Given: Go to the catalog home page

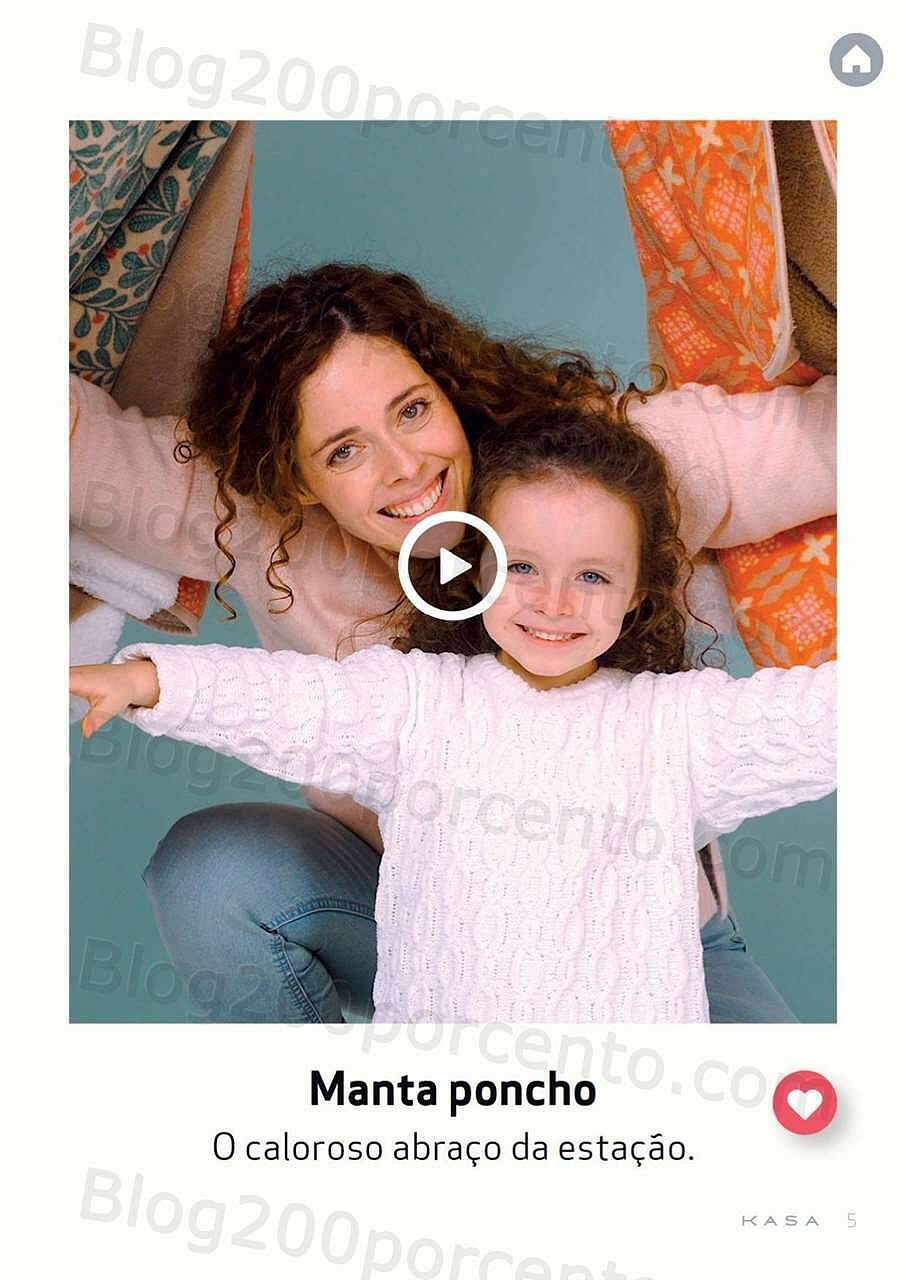Looking at the screenshot, I should (x=856, y=60).
